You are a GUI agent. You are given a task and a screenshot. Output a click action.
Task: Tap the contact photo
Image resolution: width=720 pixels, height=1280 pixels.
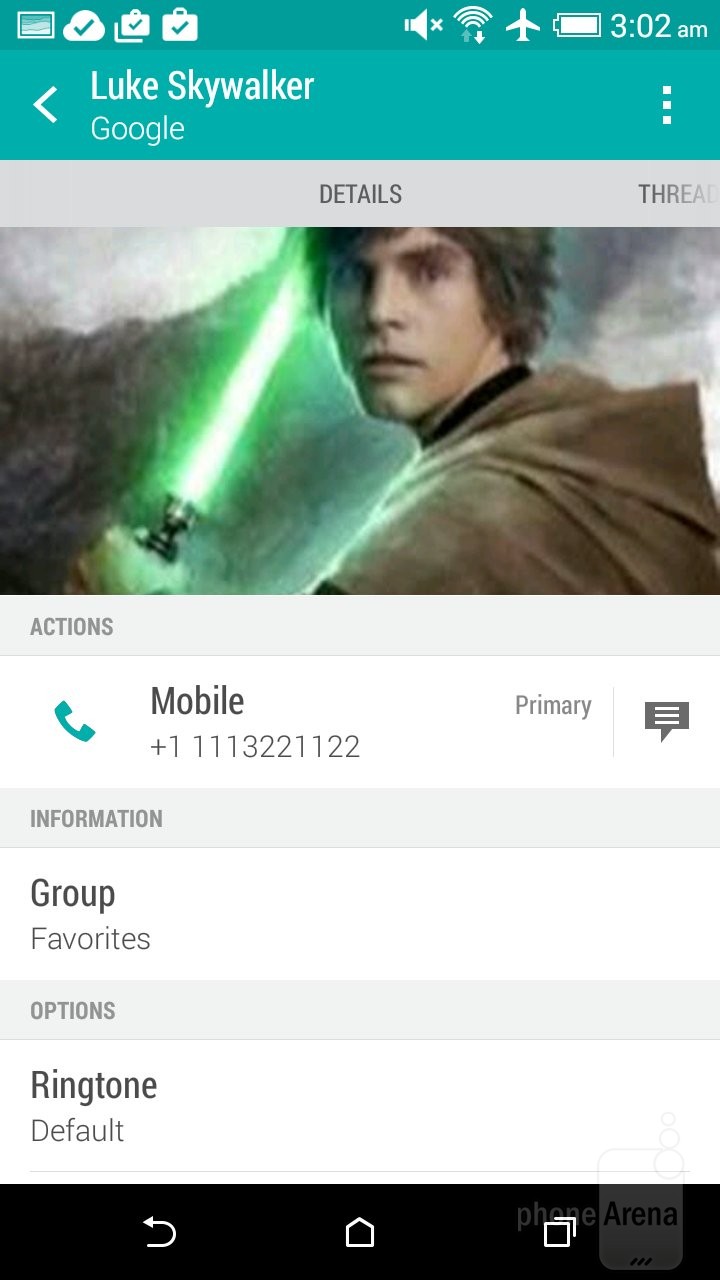tap(360, 410)
